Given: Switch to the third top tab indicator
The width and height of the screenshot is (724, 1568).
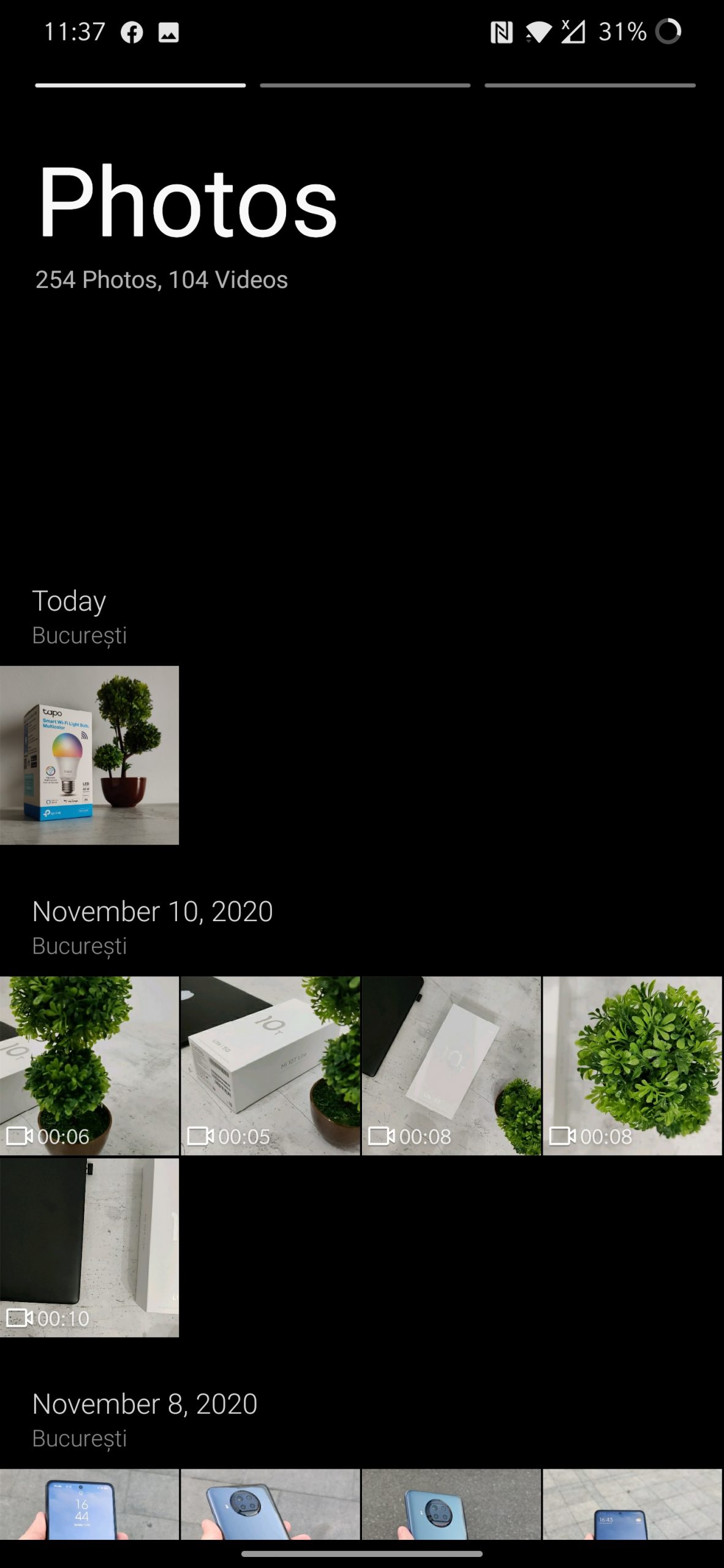Looking at the screenshot, I should (590, 86).
